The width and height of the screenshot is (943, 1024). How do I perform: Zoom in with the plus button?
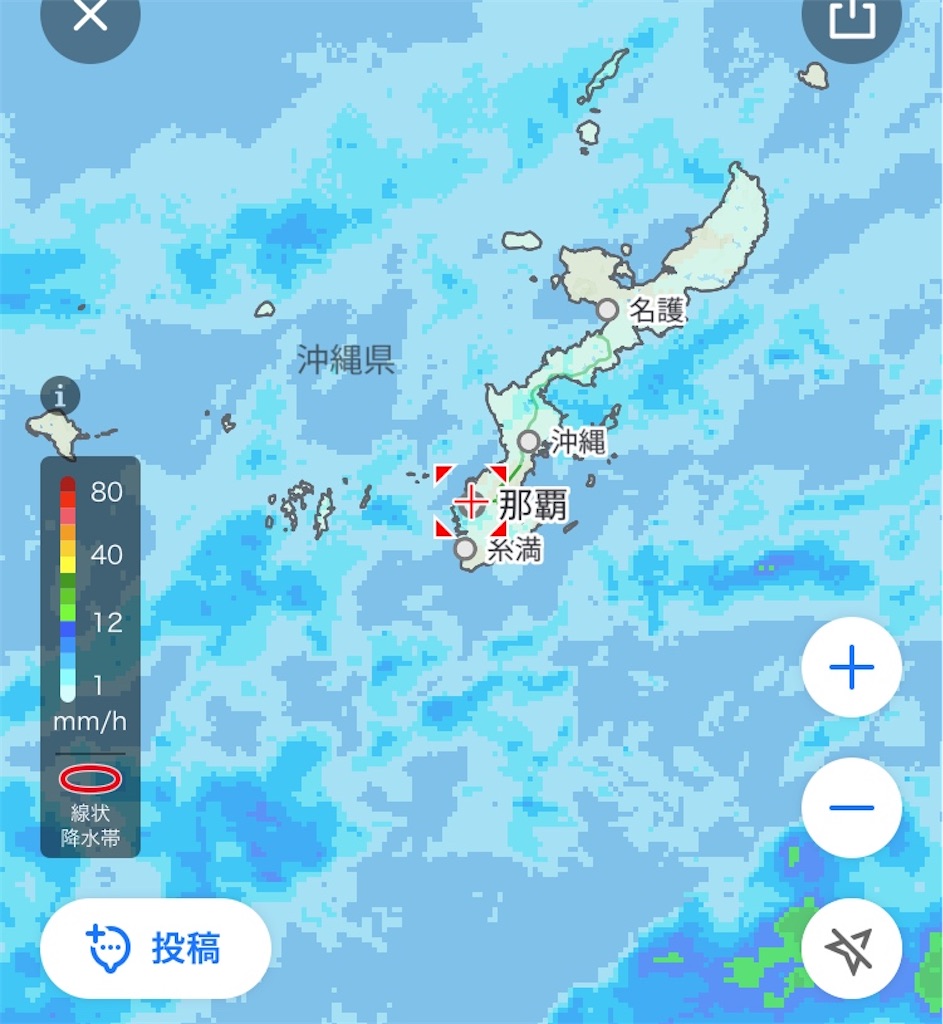click(x=851, y=667)
